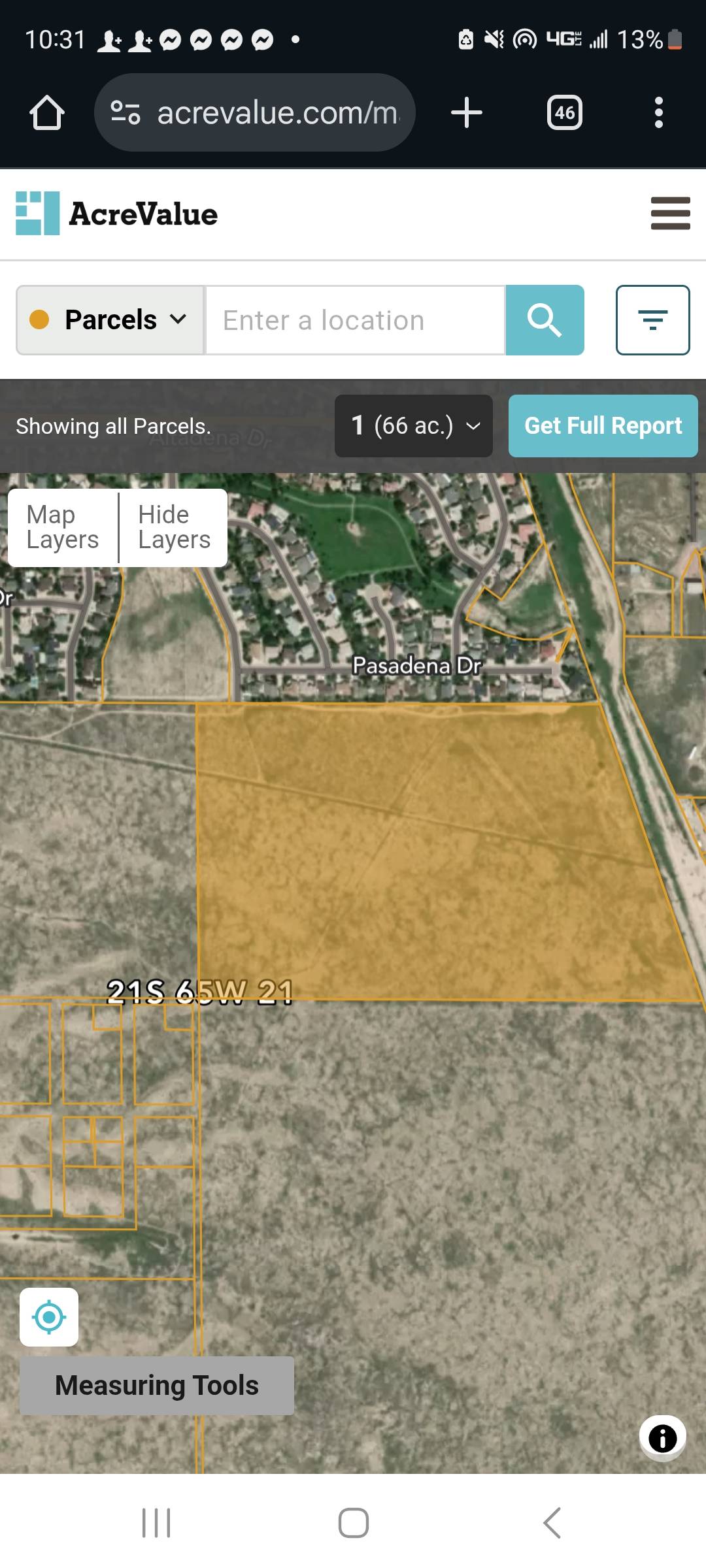Tap the Enter a location field

pyautogui.click(x=355, y=320)
